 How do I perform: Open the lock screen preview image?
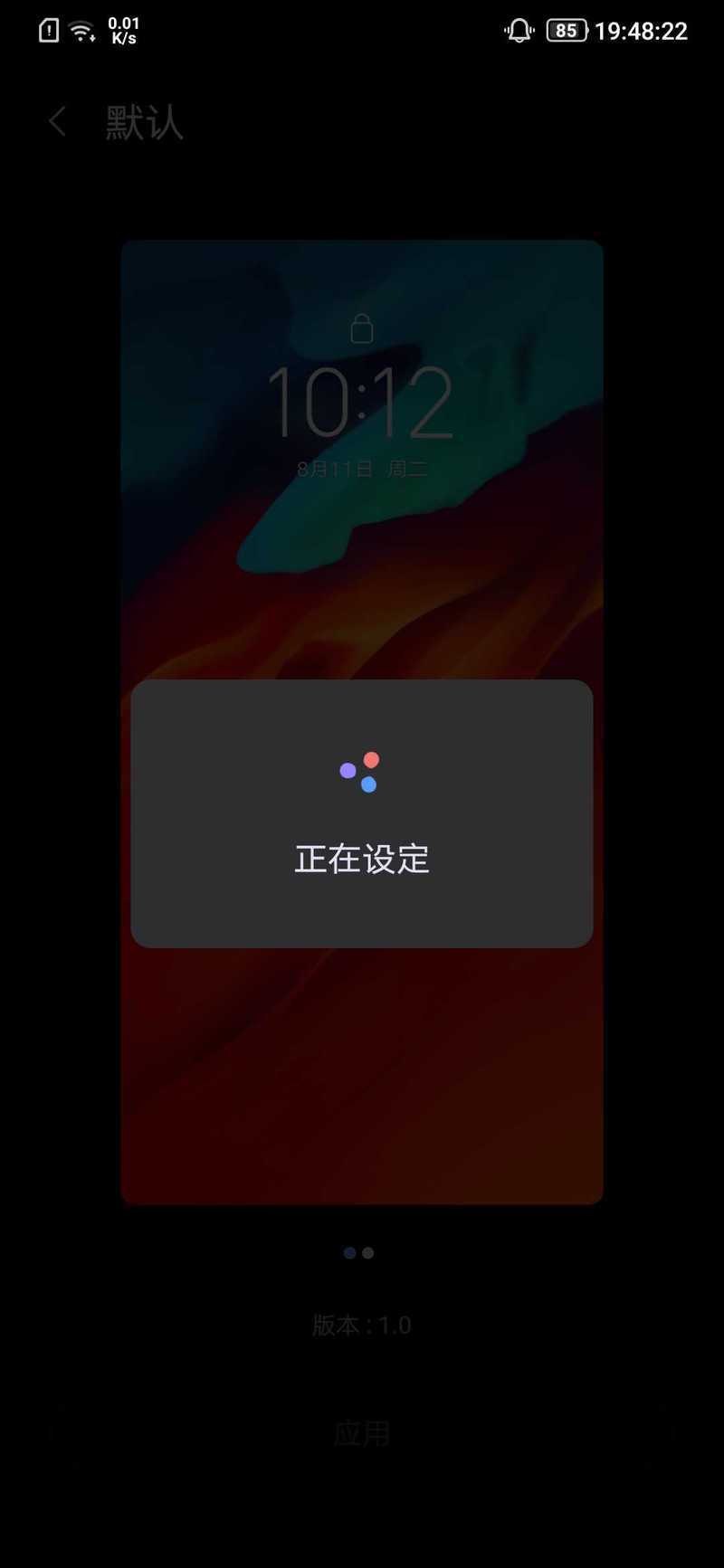click(362, 722)
